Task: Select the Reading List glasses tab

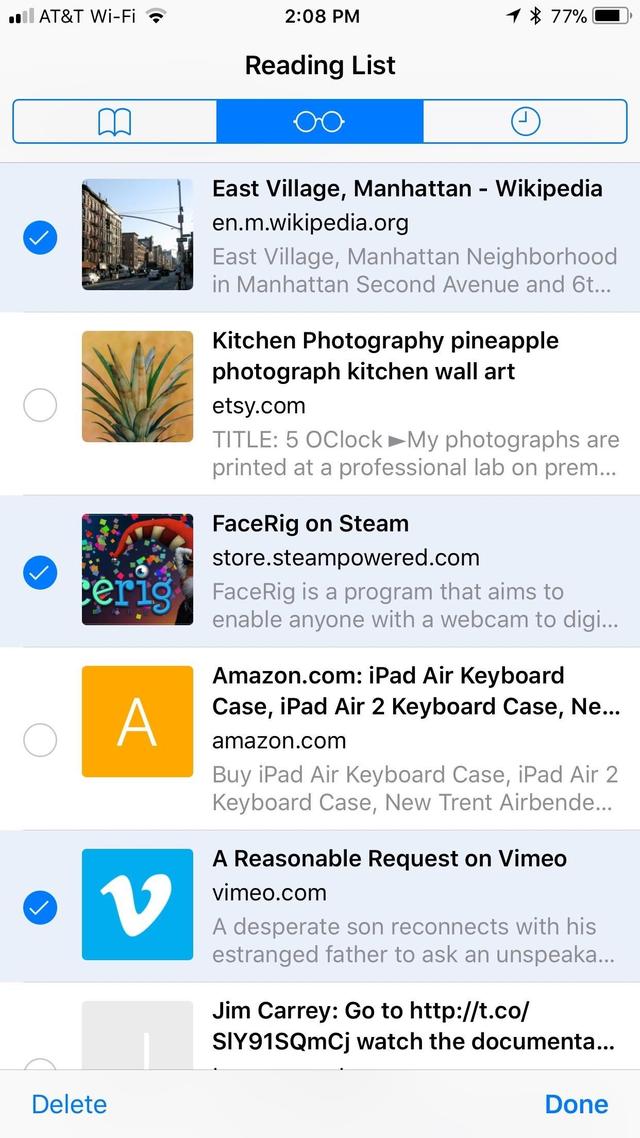Action: tap(319, 122)
